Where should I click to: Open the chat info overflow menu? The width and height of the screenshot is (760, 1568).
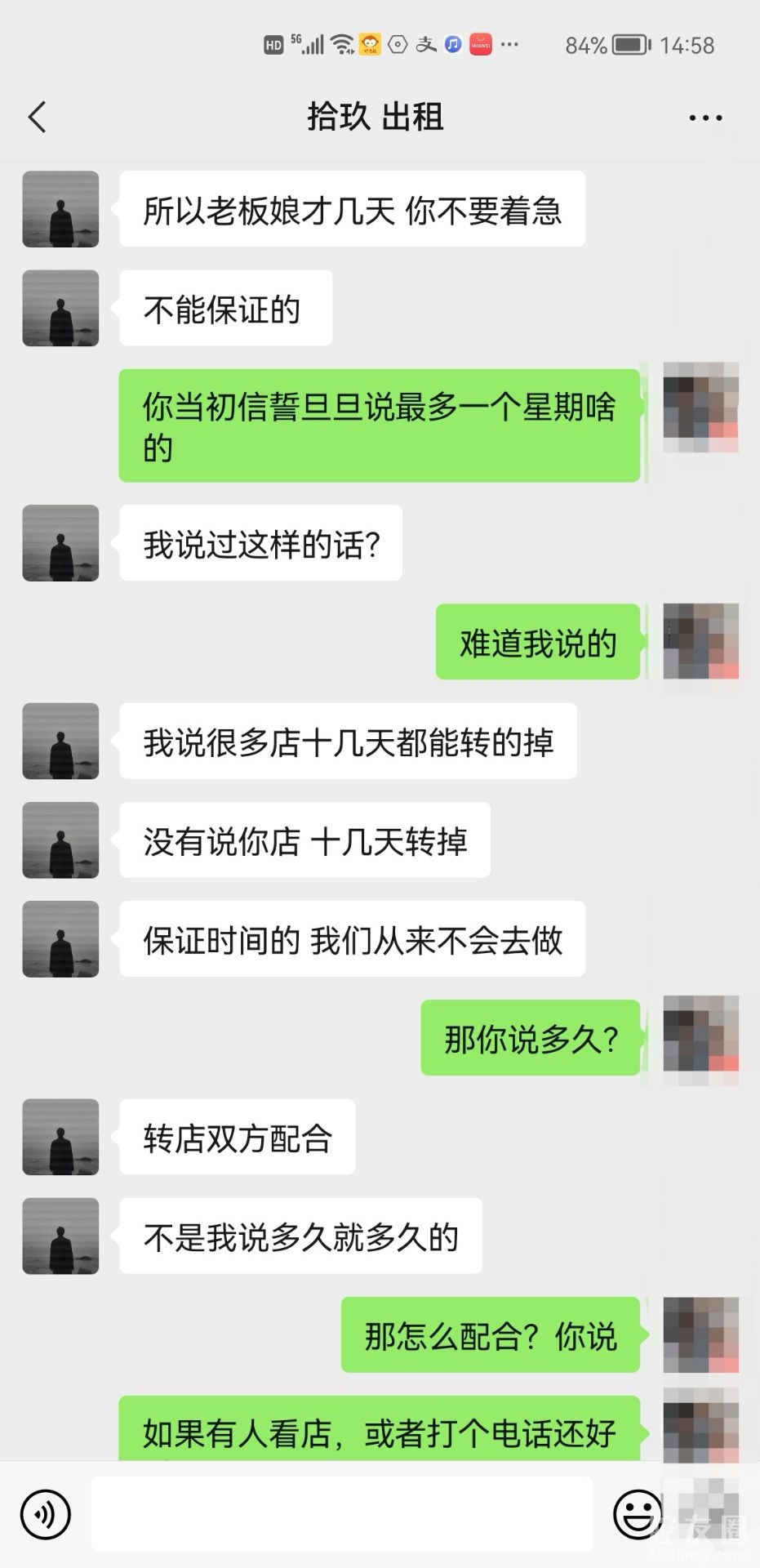tap(704, 118)
